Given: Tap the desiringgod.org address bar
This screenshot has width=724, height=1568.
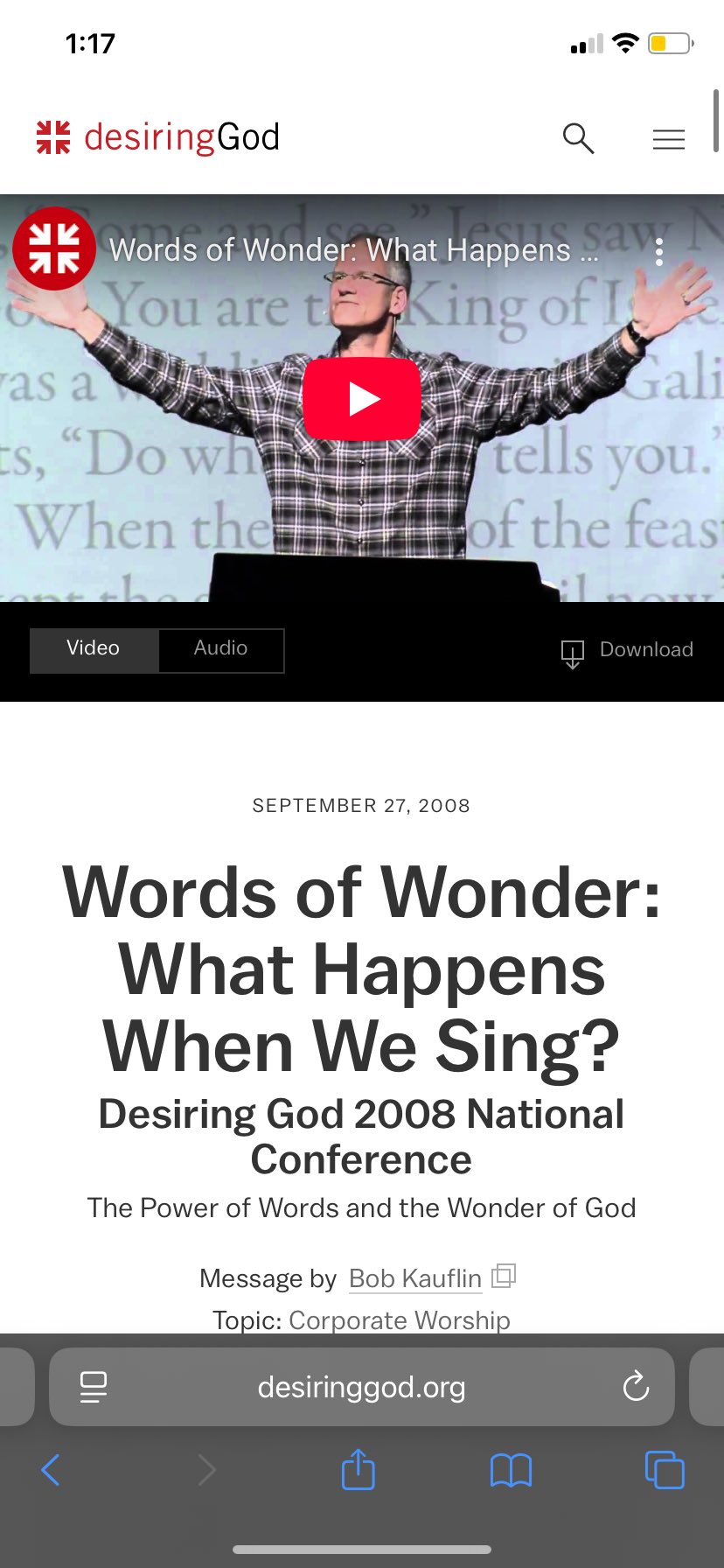Looking at the screenshot, I should tap(361, 1387).
